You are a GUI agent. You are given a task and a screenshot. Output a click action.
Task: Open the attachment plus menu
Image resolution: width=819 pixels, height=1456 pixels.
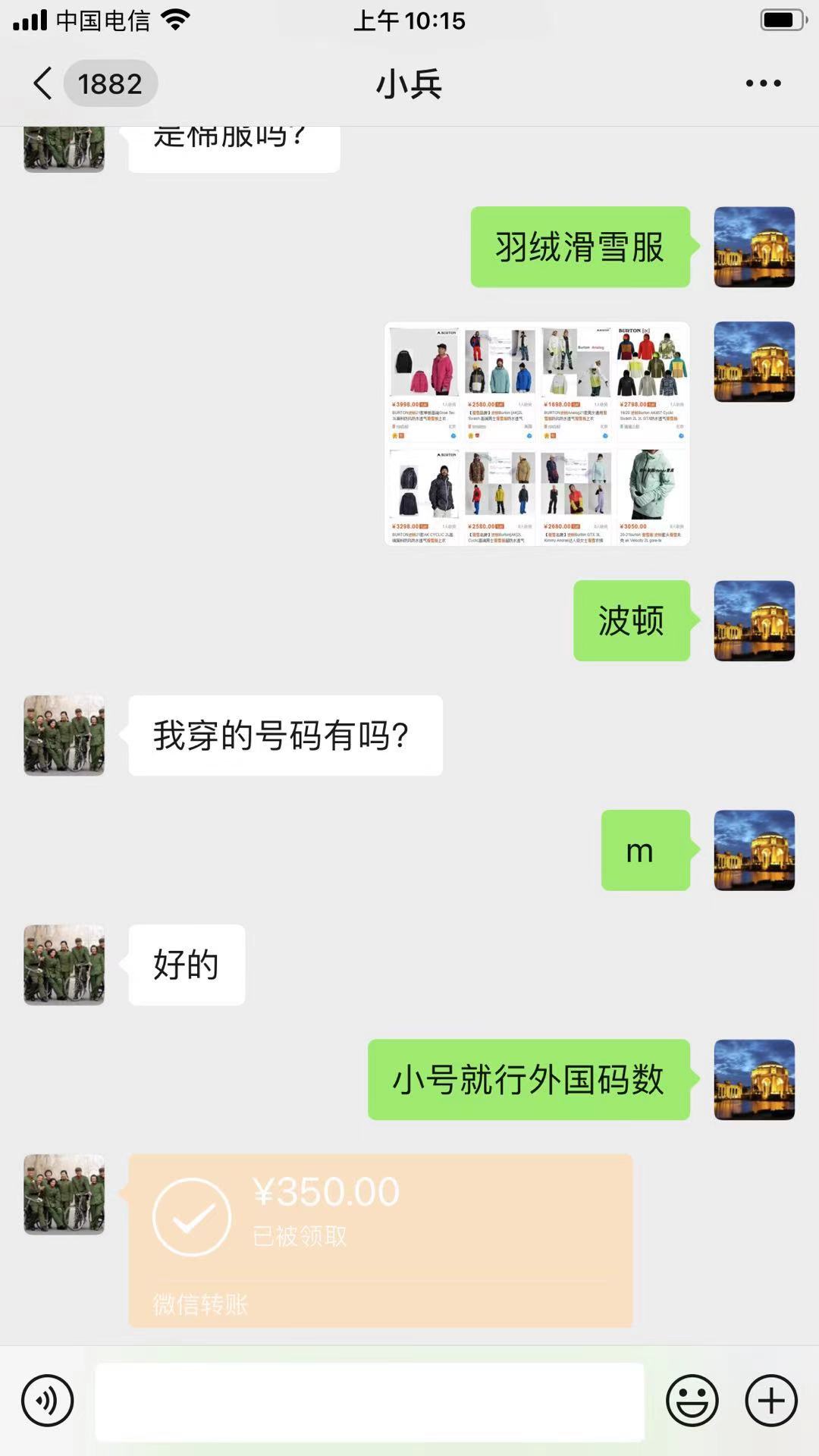pyautogui.click(x=770, y=1401)
